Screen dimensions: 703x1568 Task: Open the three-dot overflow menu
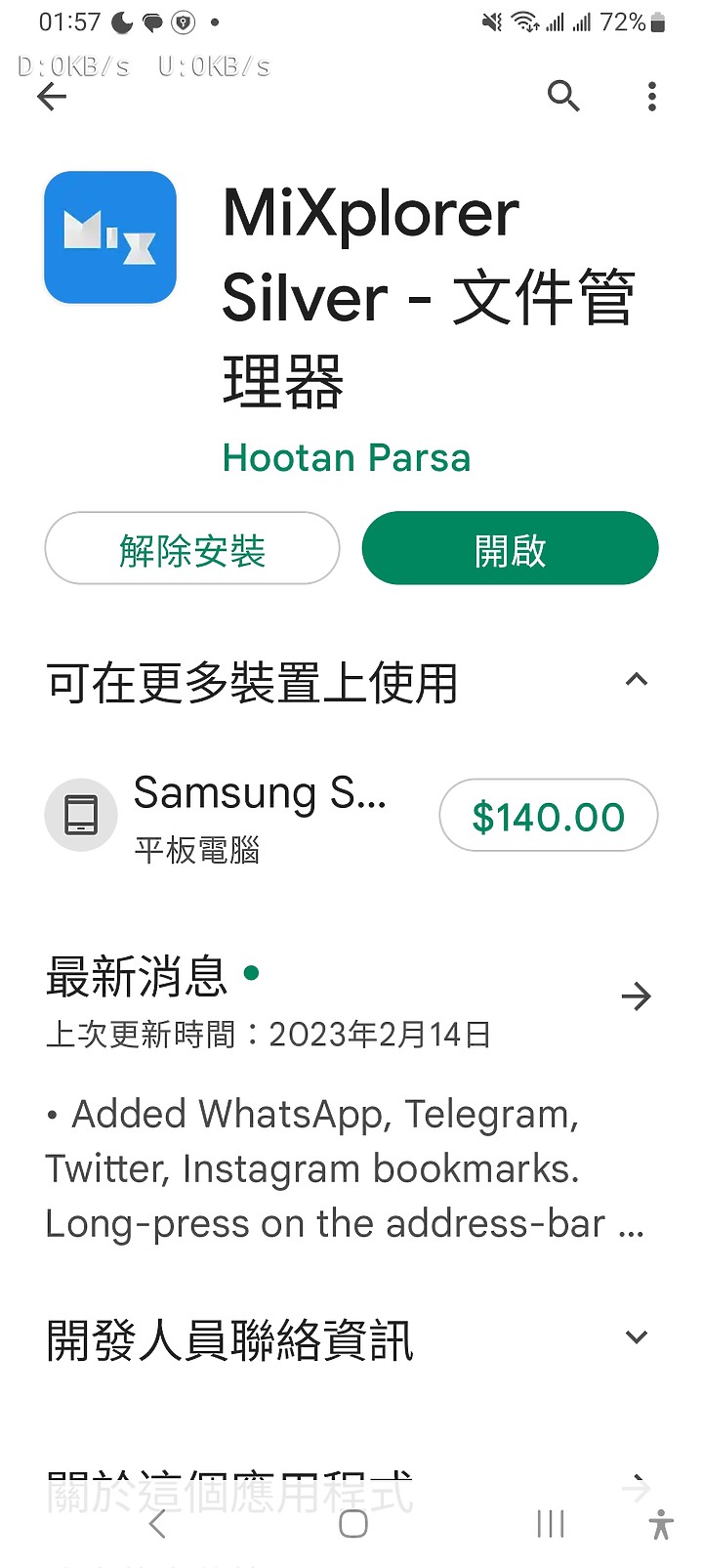(x=652, y=96)
